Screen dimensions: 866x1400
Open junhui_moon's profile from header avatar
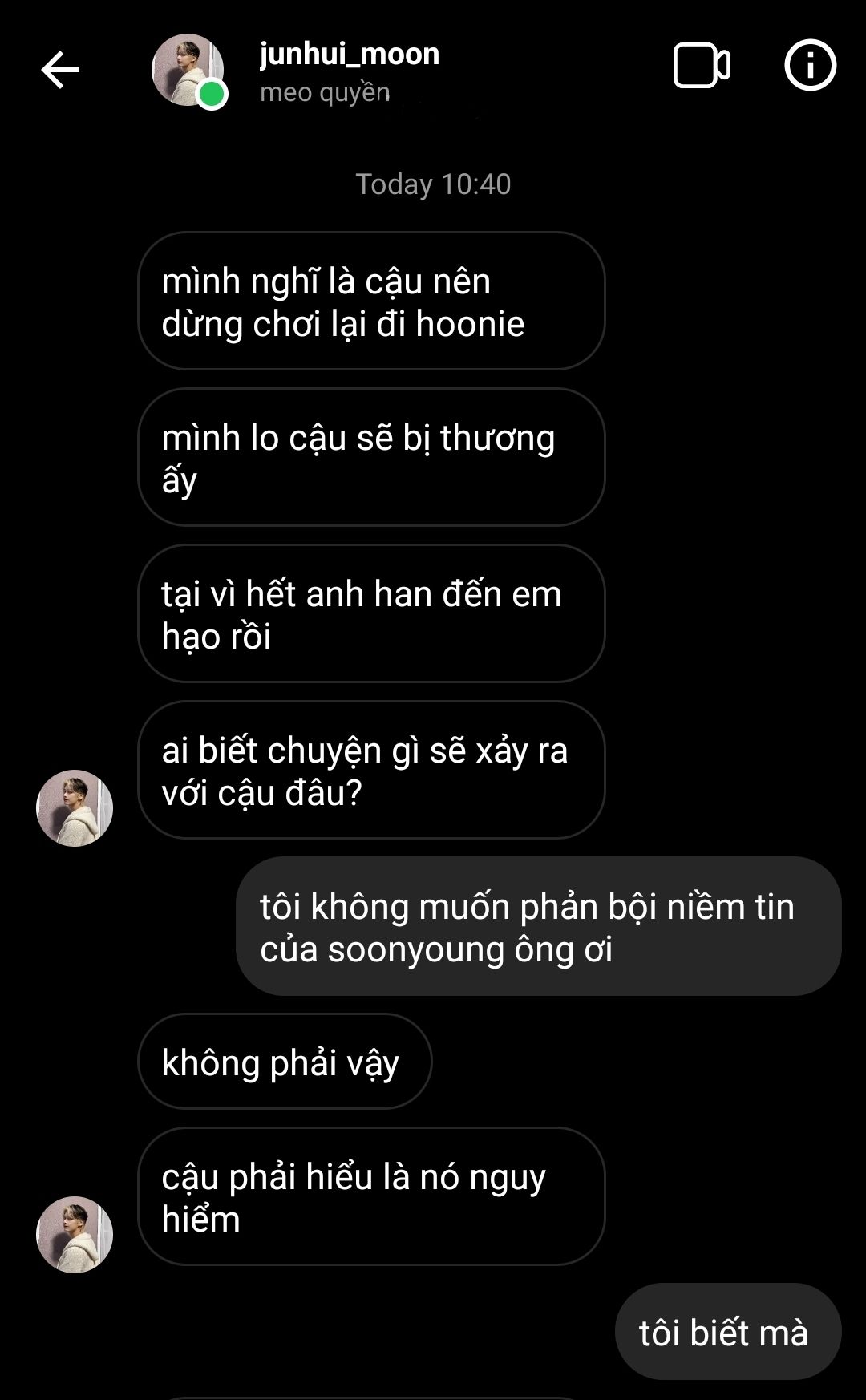pos(188,70)
